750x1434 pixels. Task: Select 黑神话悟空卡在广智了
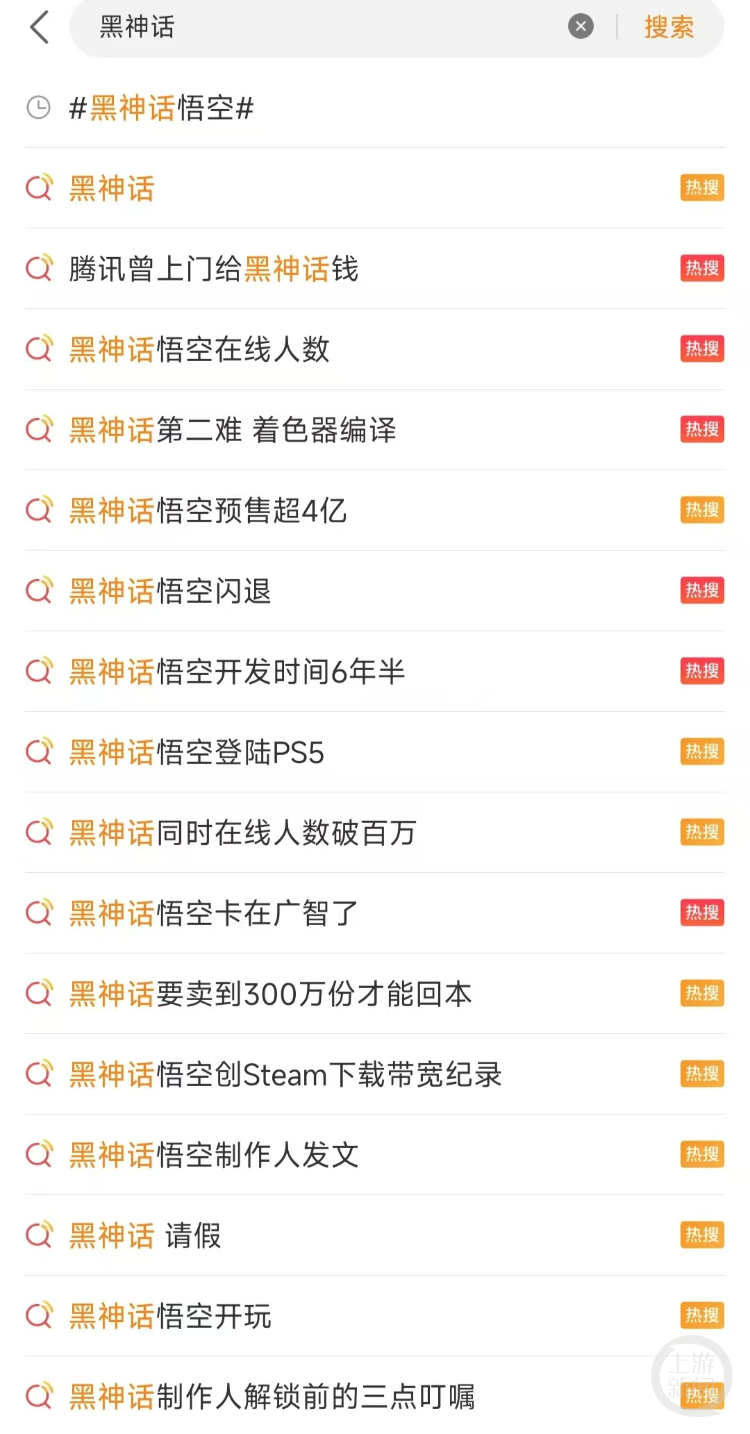(375, 913)
